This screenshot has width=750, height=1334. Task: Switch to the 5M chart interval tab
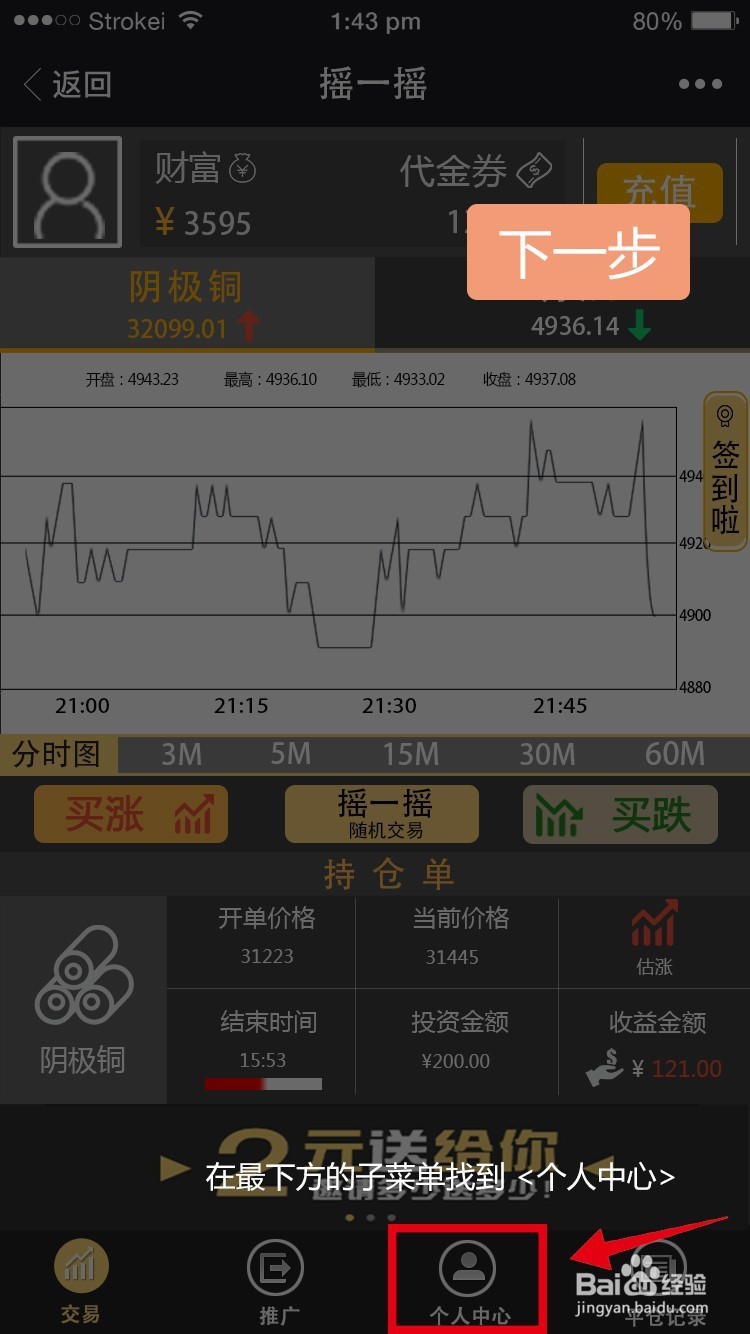point(290,754)
